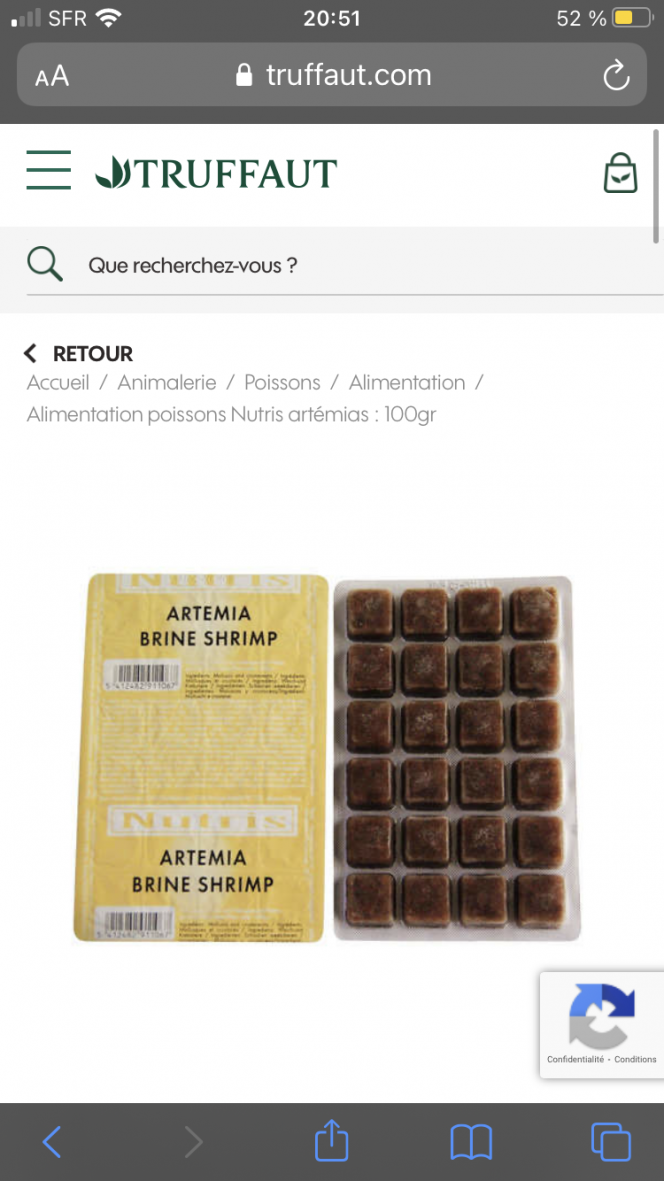Viewport: 664px width, 1181px height.
Task: Open the reCAPTCHA Confidentialité link
Action: [x=575, y=1059]
